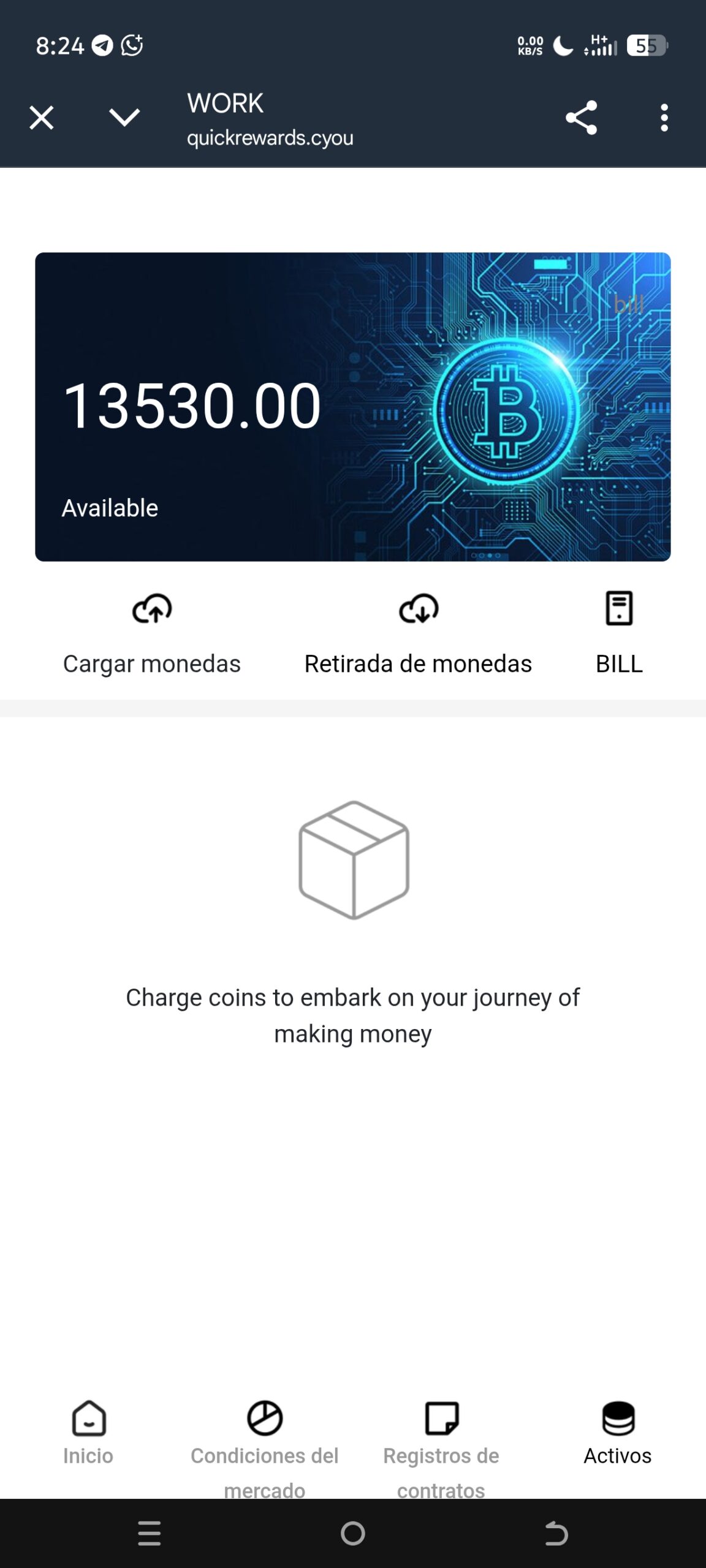
Task: Go back using the system back button
Action: coord(556,1534)
